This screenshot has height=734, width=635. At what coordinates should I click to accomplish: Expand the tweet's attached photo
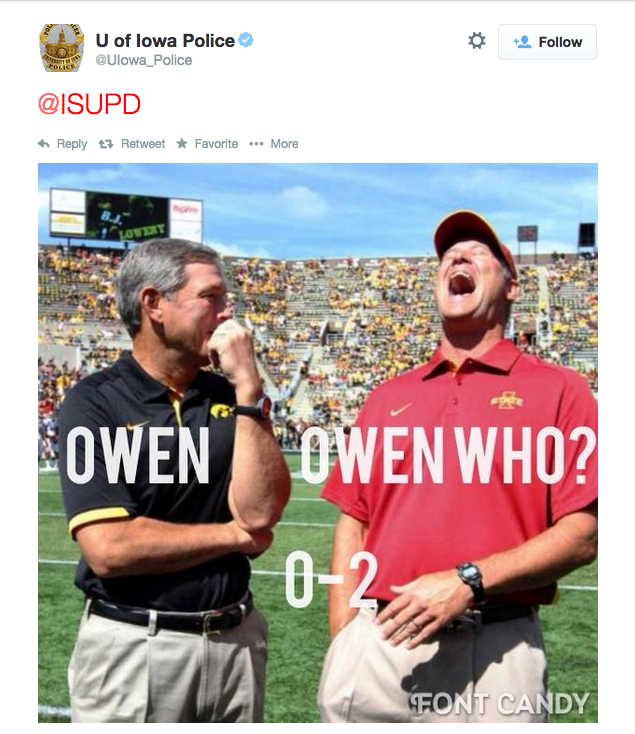(317, 442)
